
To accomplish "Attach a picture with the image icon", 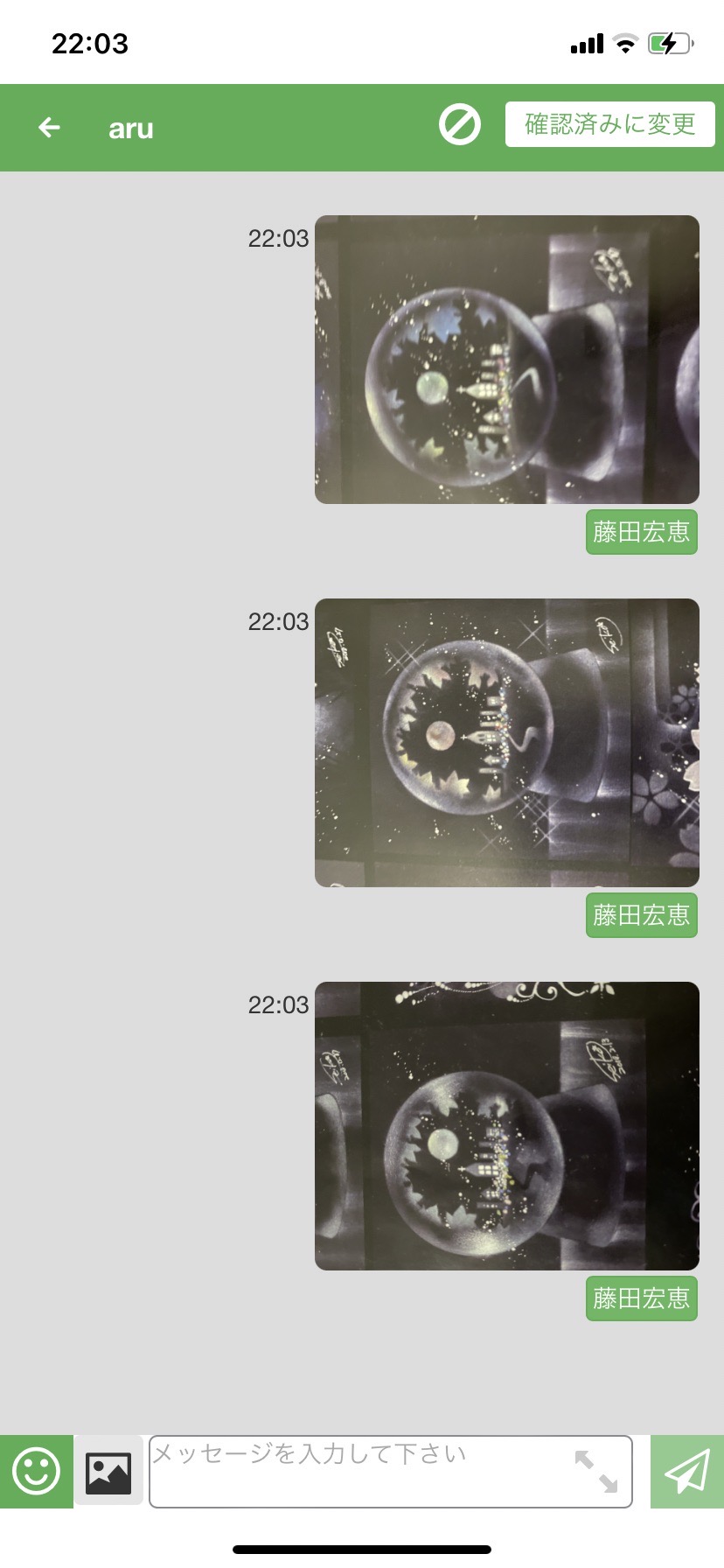I will click(108, 1472).
